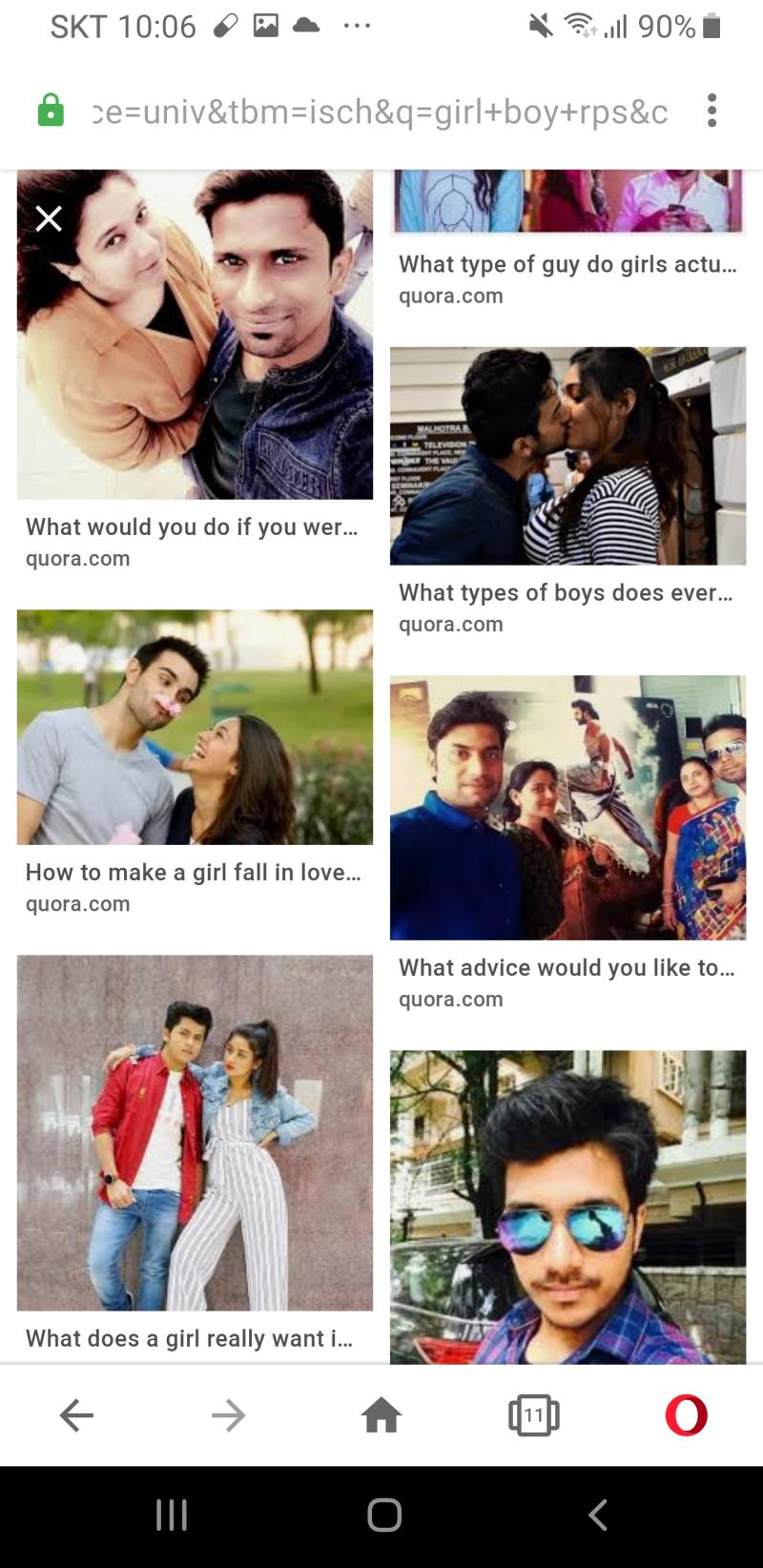Open the image of the man in blue sunglasses
The height and width of the screenshot is (1568, 763).
[x=567, y=1207]
